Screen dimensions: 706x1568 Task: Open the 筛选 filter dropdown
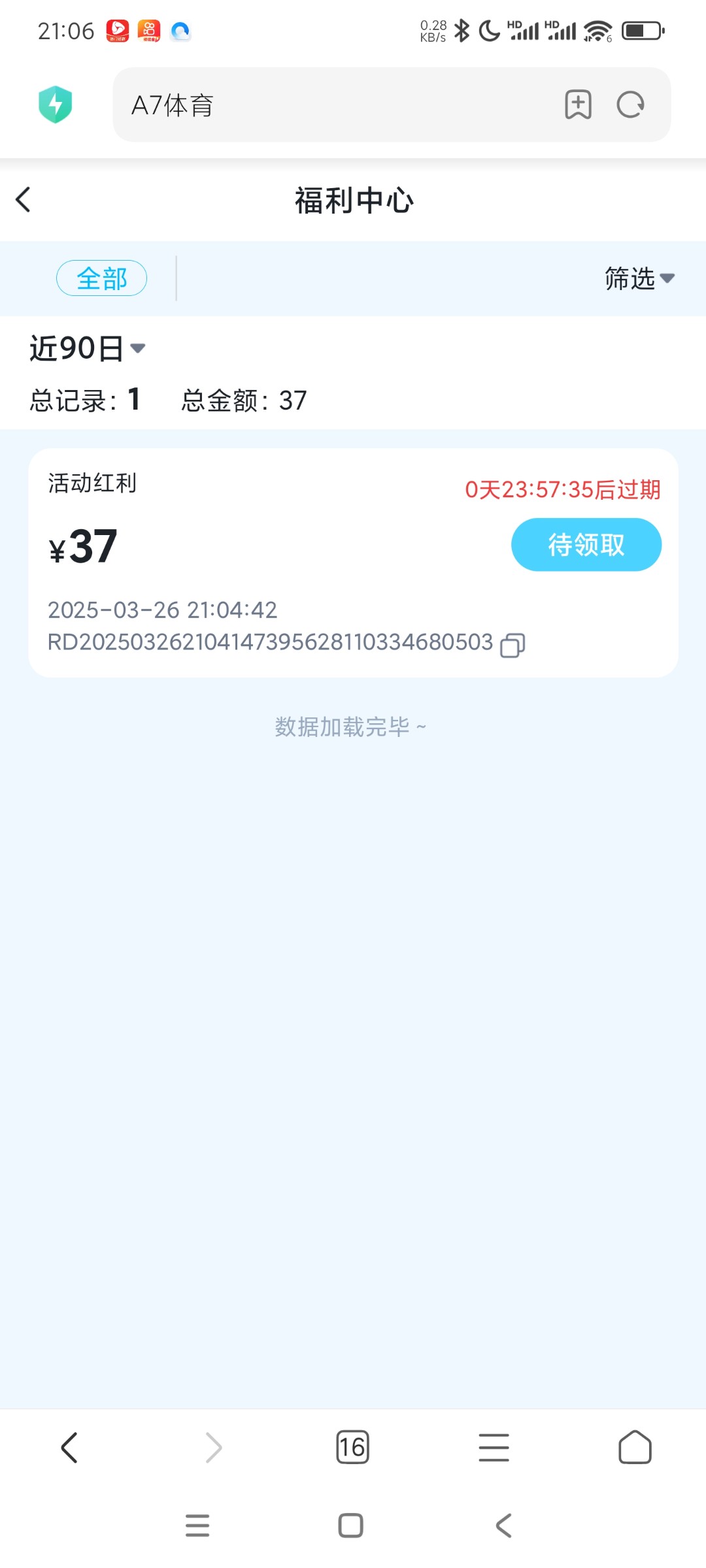click(x=639, y=278)
